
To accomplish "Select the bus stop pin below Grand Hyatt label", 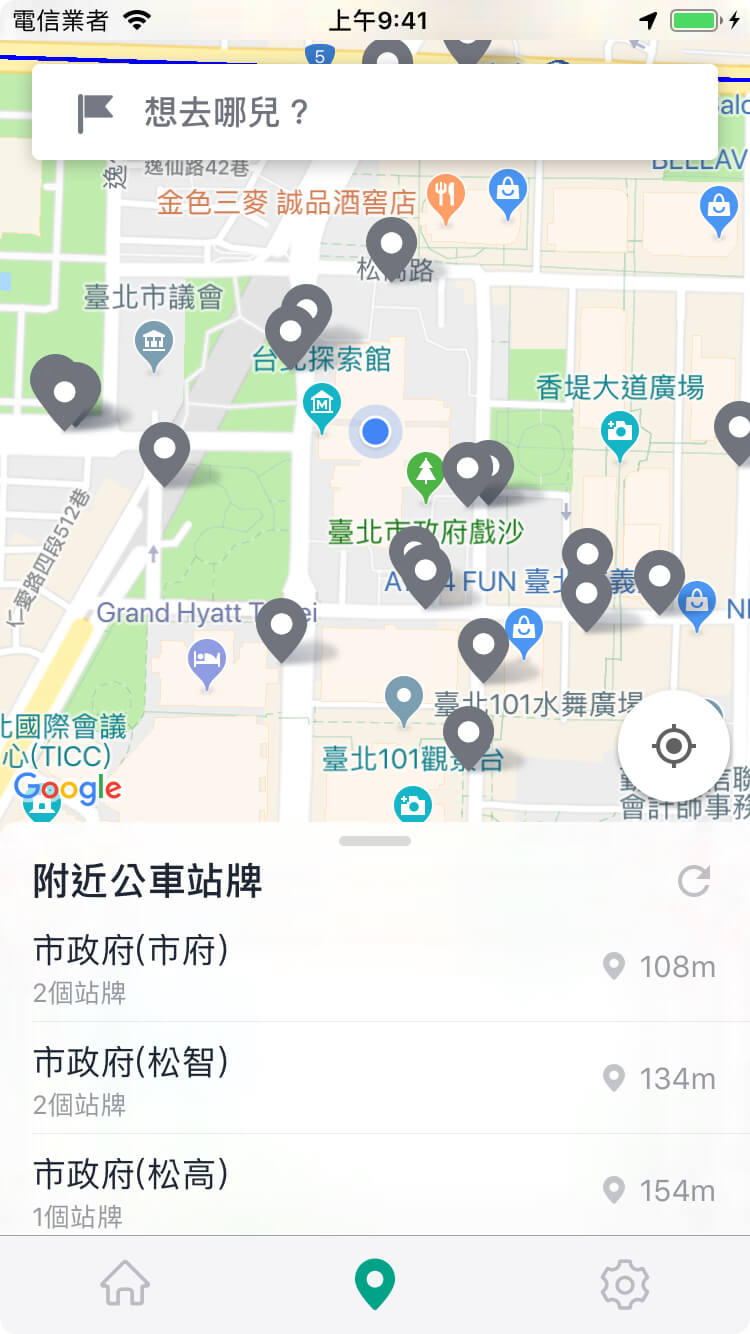I will click(x=282, y=627).
